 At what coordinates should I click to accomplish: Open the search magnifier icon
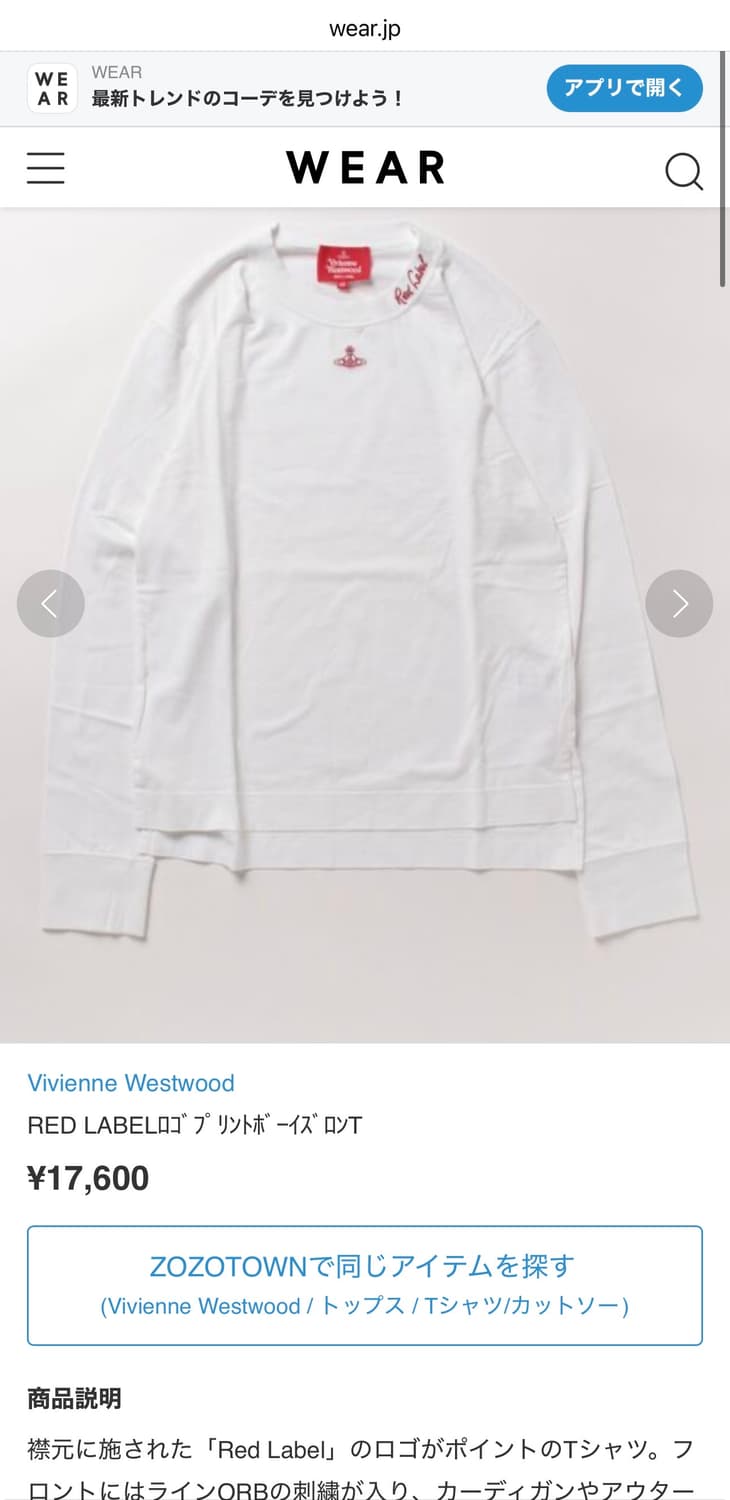(683, 171)
